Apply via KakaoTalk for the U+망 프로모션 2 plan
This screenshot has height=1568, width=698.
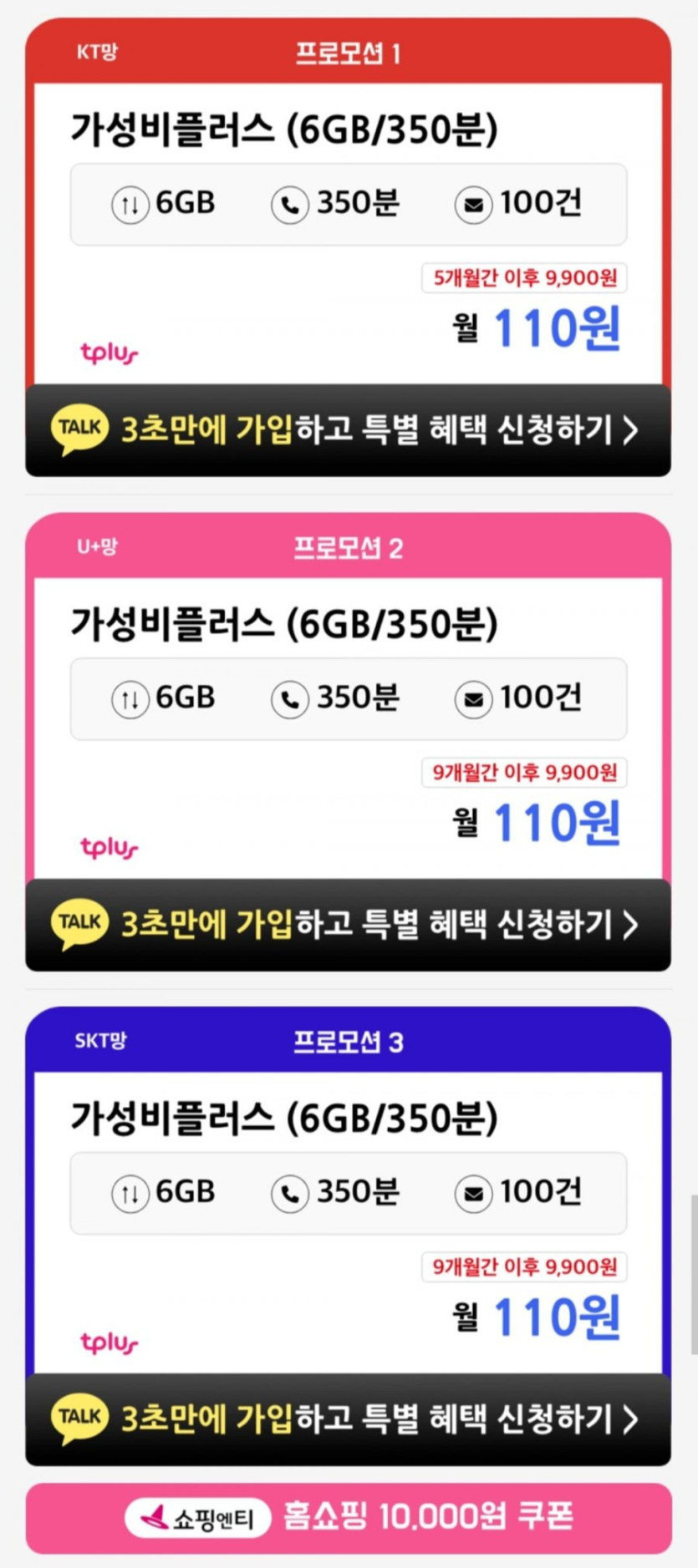(348, 925)
